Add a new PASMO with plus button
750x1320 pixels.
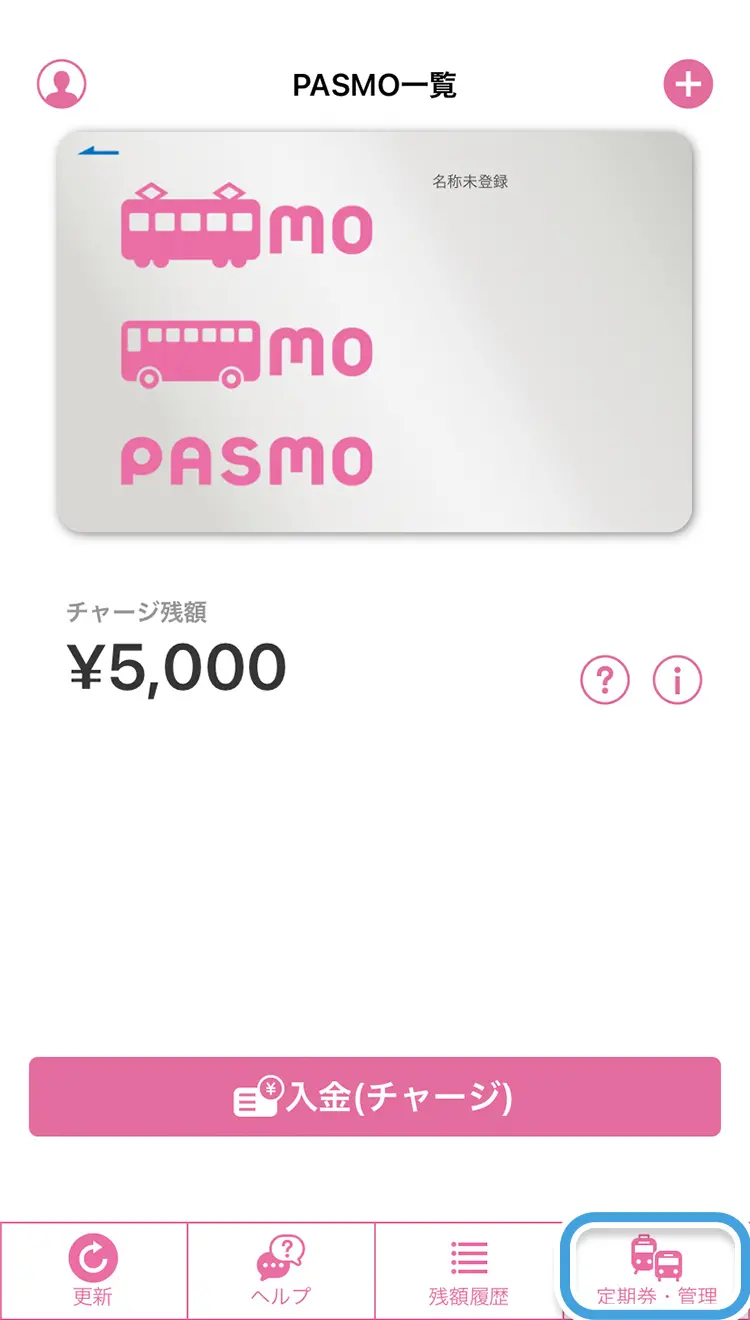688,84
